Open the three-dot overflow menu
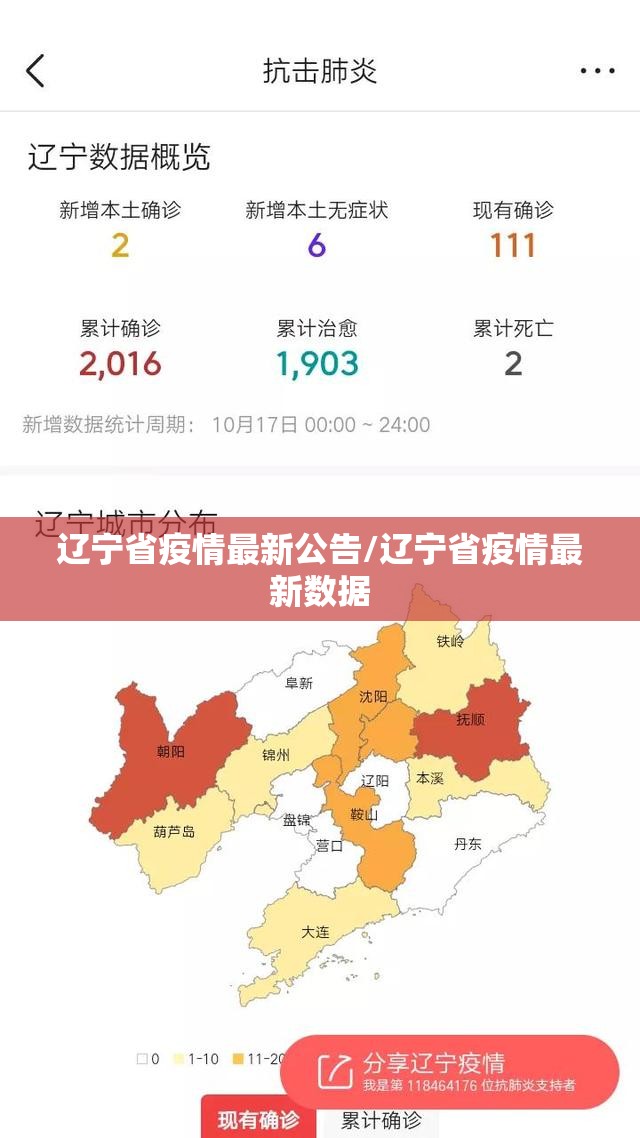The height and width of the screenshot is (1138, 640). tap(597, 71)
